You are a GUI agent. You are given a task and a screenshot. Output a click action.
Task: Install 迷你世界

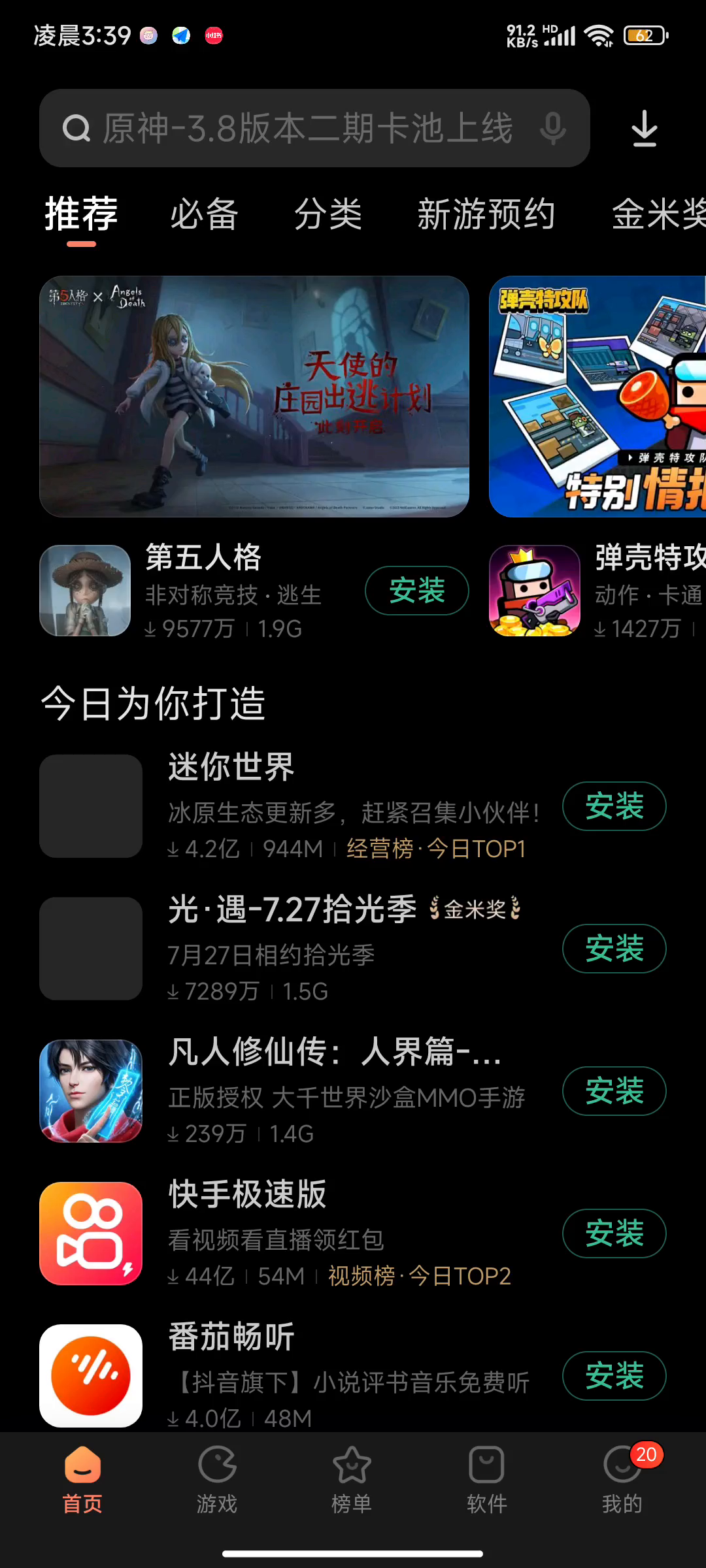click(x=614, y=806)
